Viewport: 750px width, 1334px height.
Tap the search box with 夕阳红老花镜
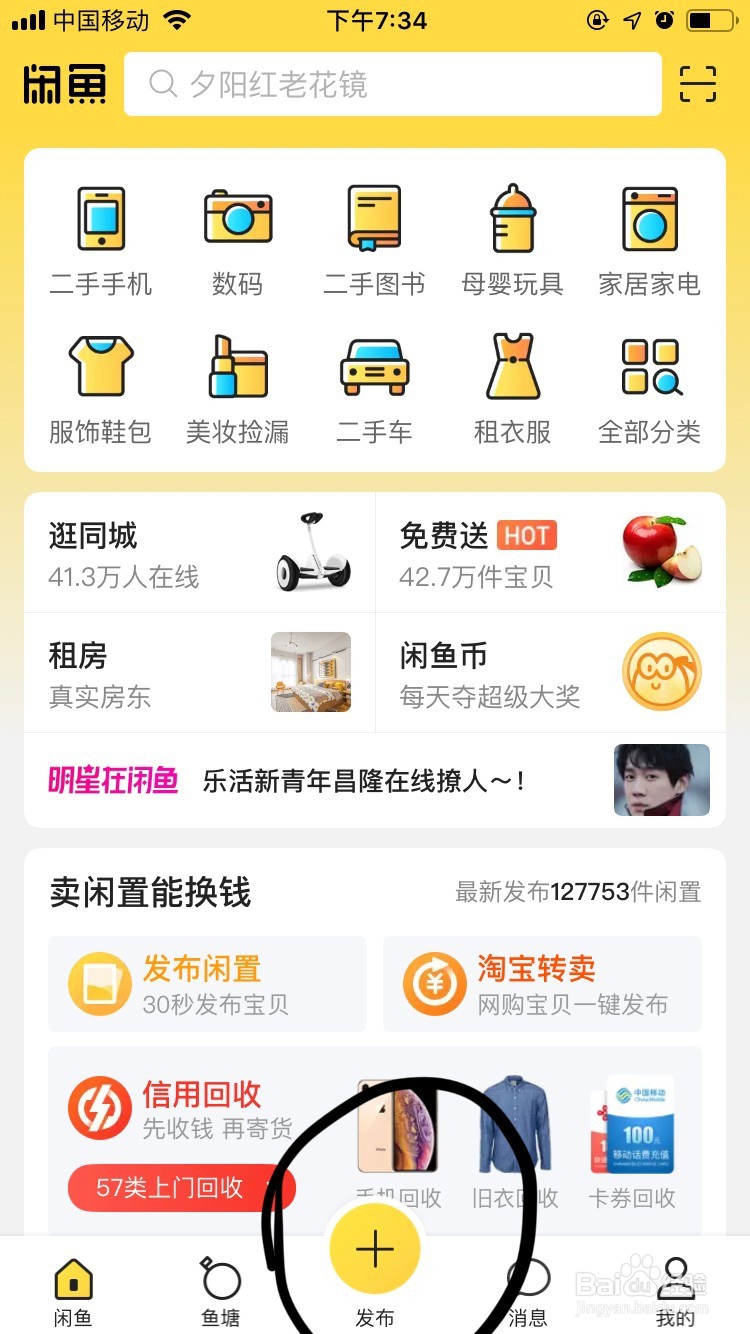point(392,84)
